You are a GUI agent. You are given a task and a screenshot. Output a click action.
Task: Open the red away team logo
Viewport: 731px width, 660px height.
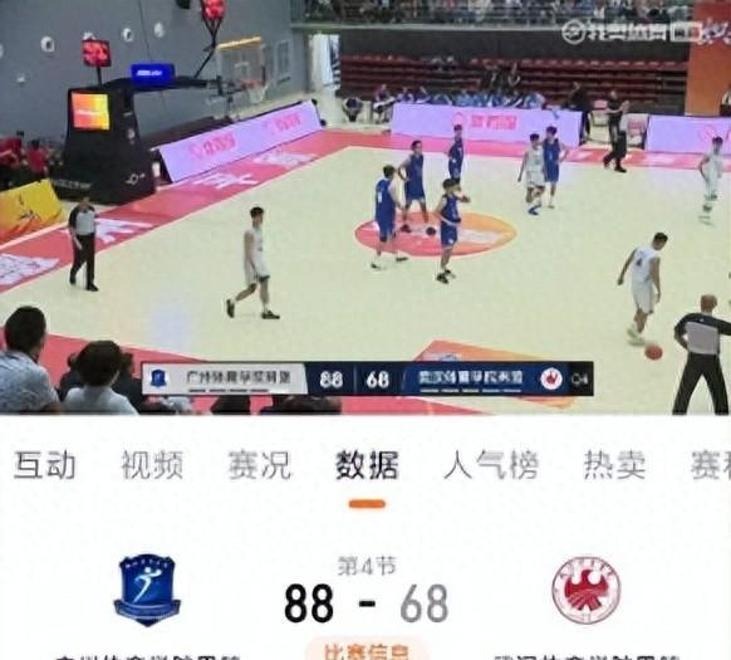pos(586,590)
